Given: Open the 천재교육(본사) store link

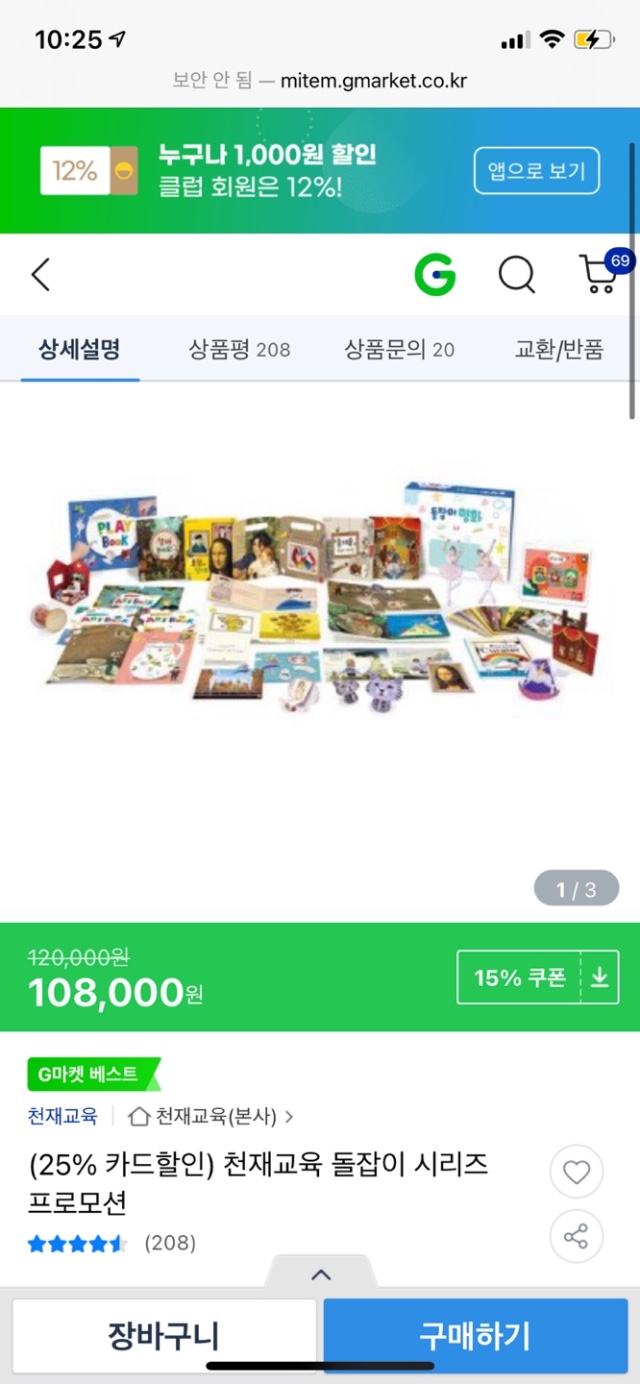Looking at the screenshot, I should click(x=212, y=1116).
